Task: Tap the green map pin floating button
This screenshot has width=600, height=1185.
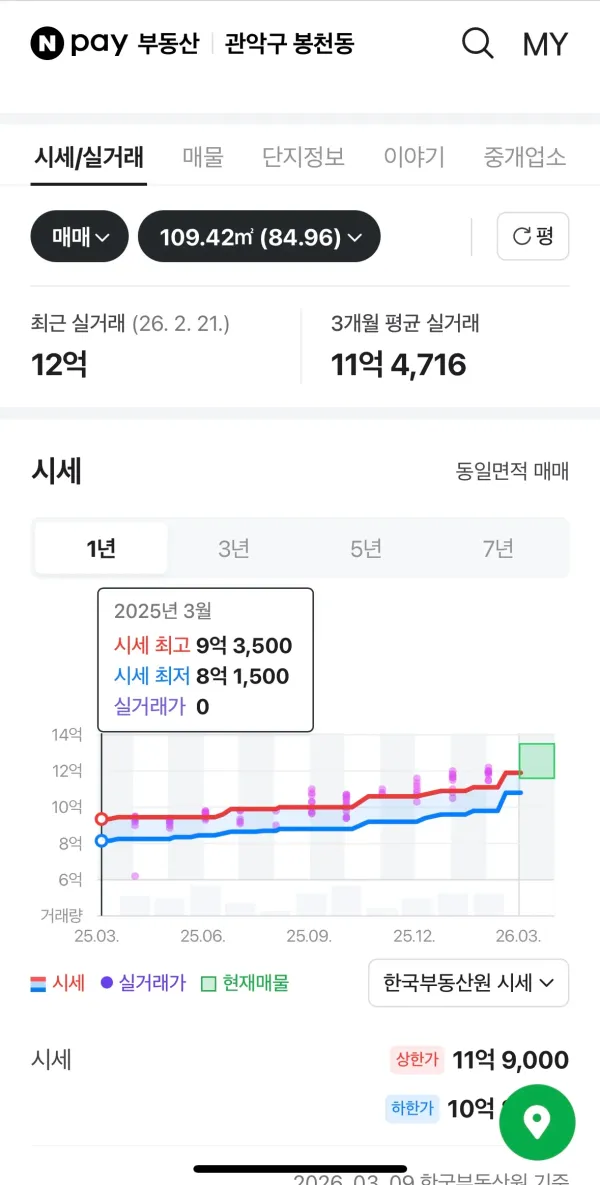Action: (537, 1124)
